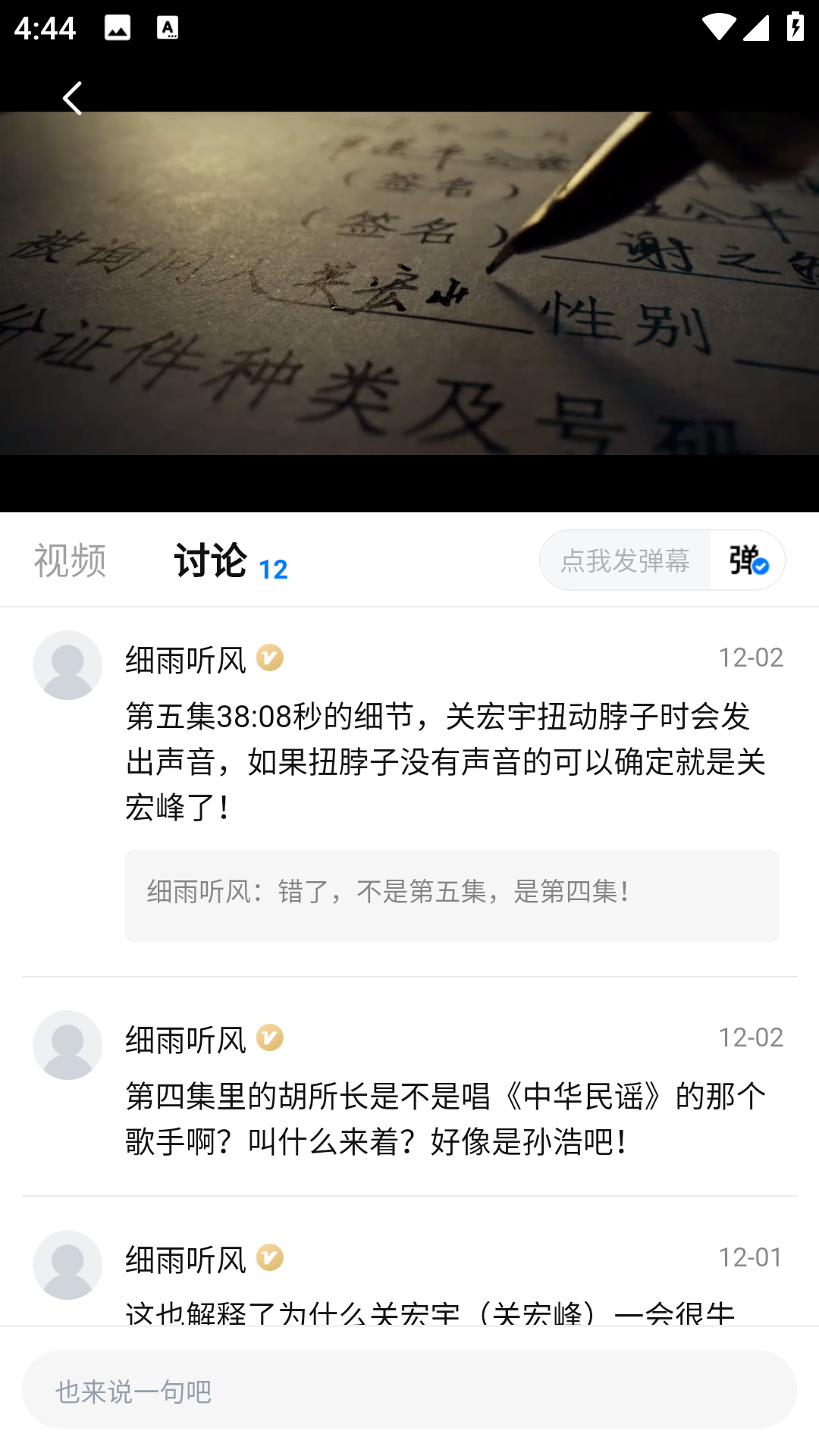Viewport: 819px width, 1456px height.
Task: Go back using the top-left arrow
Action: point(72,99)
